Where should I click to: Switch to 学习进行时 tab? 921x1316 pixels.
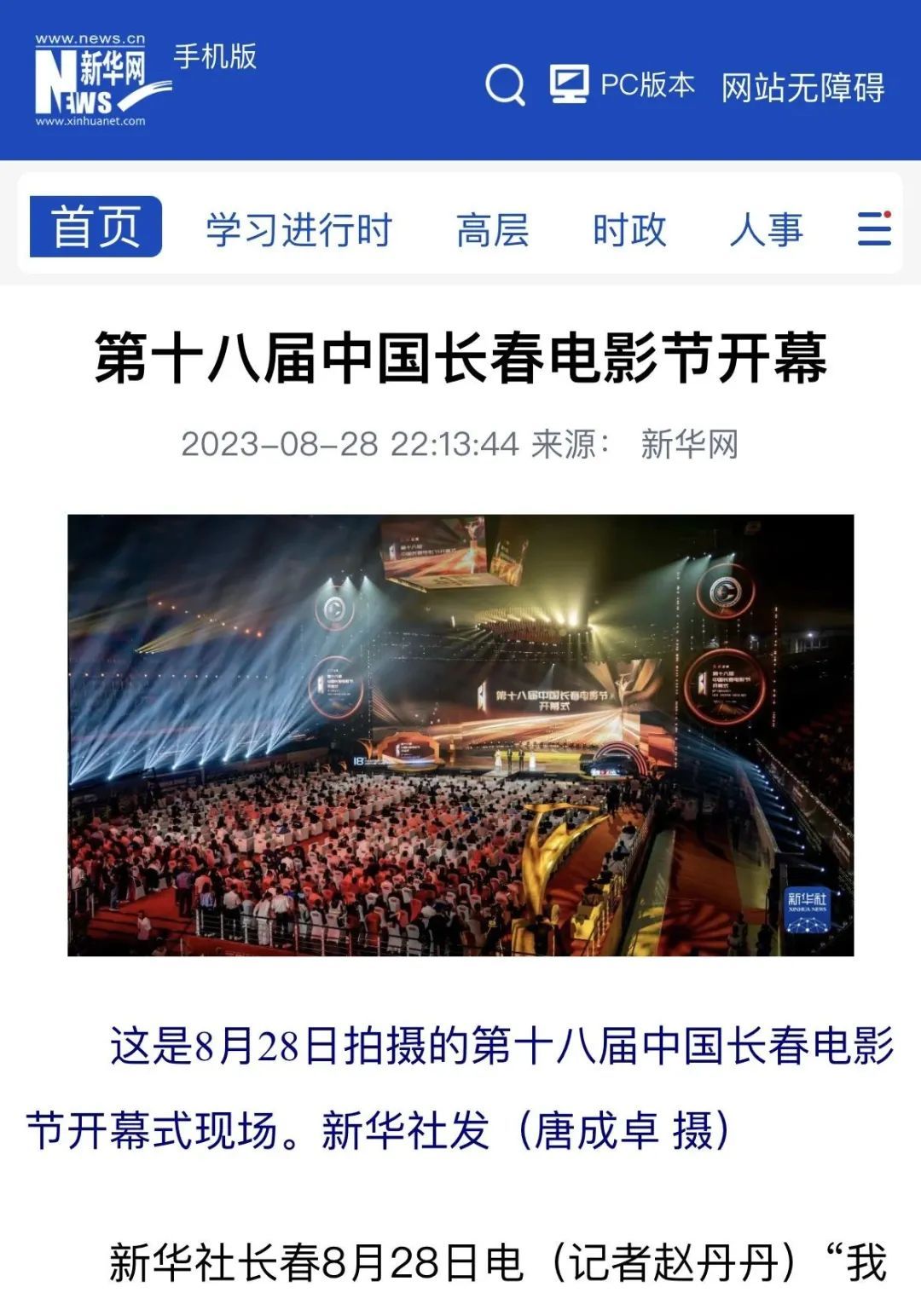(x=298, y=230)
